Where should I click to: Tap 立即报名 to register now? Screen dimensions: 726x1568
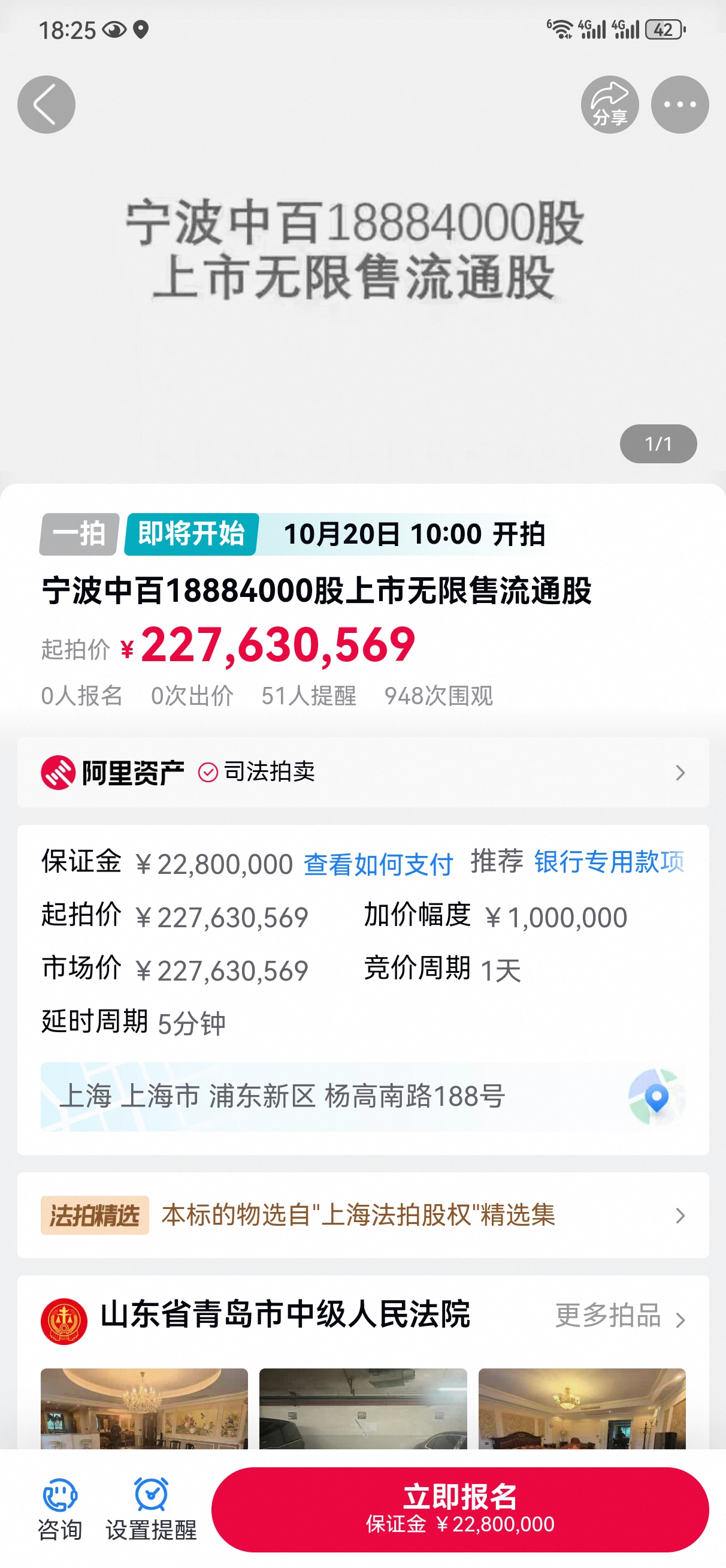click(x=460, y=1509)
